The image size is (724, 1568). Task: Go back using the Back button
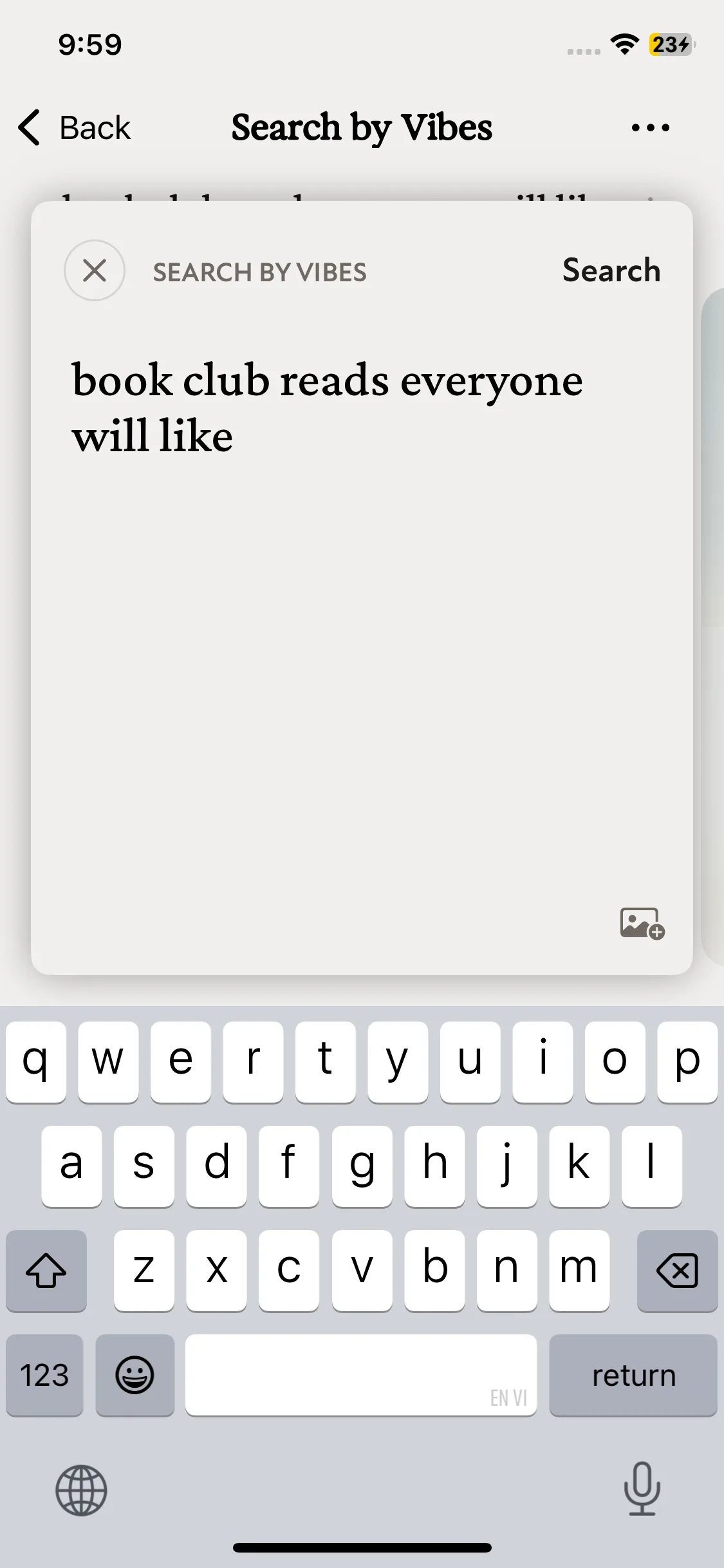[74, 127]
